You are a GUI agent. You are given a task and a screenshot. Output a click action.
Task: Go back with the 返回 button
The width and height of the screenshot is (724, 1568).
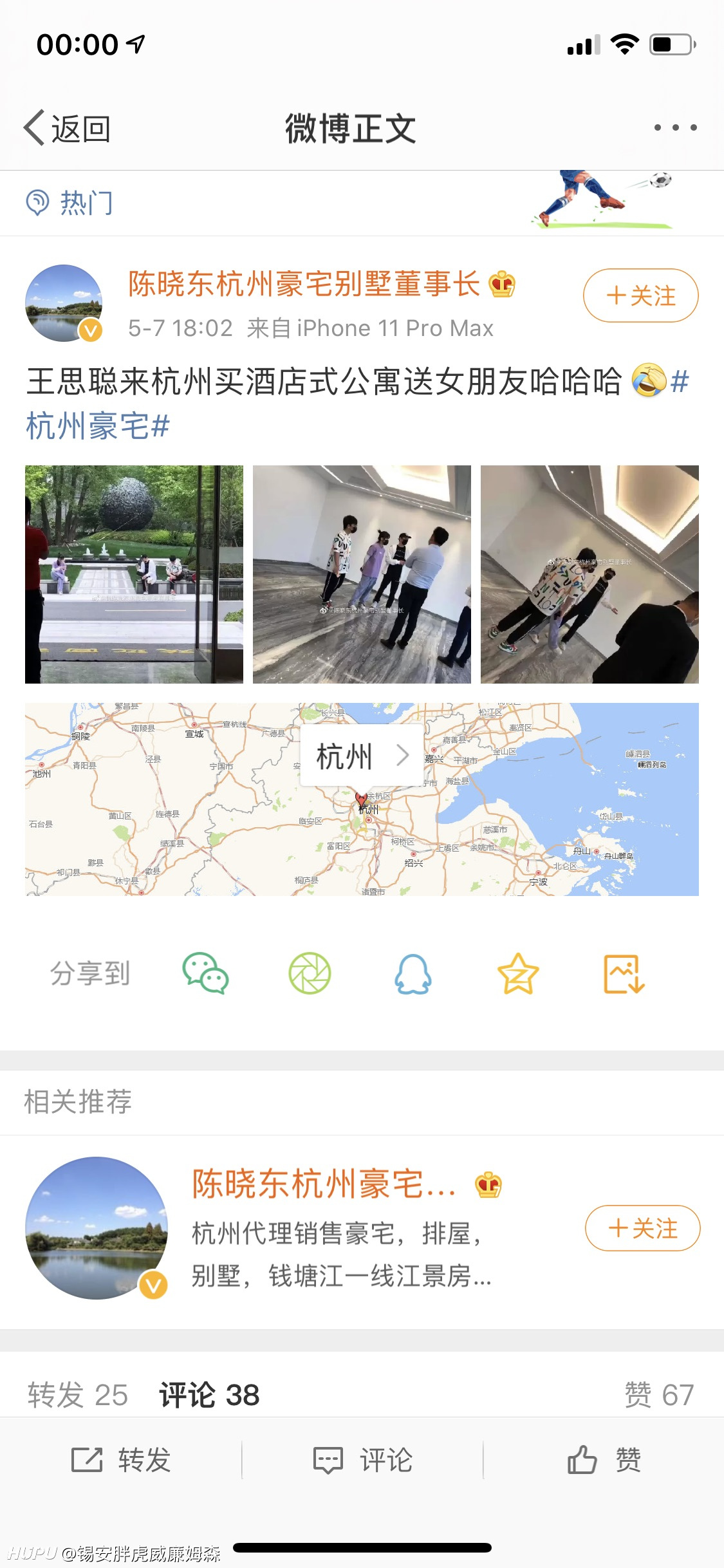[x=67, y=128]
